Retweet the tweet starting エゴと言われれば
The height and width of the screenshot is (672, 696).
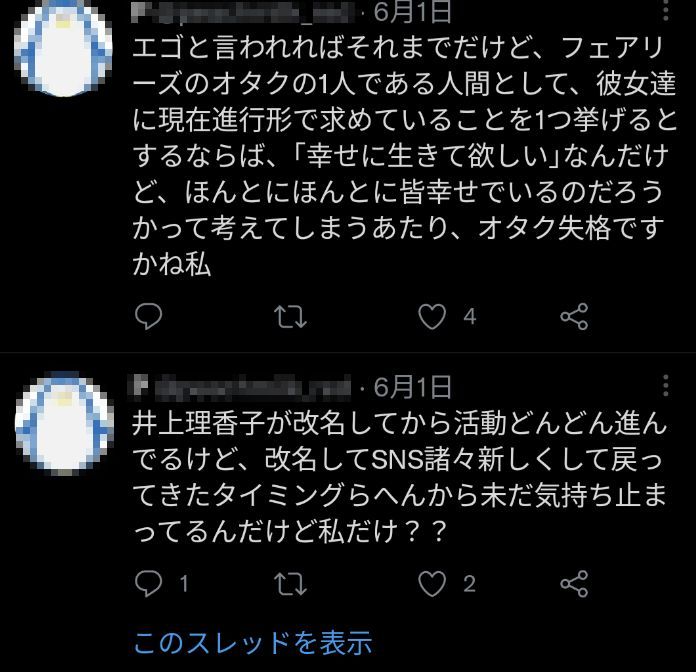coord(289,318)
